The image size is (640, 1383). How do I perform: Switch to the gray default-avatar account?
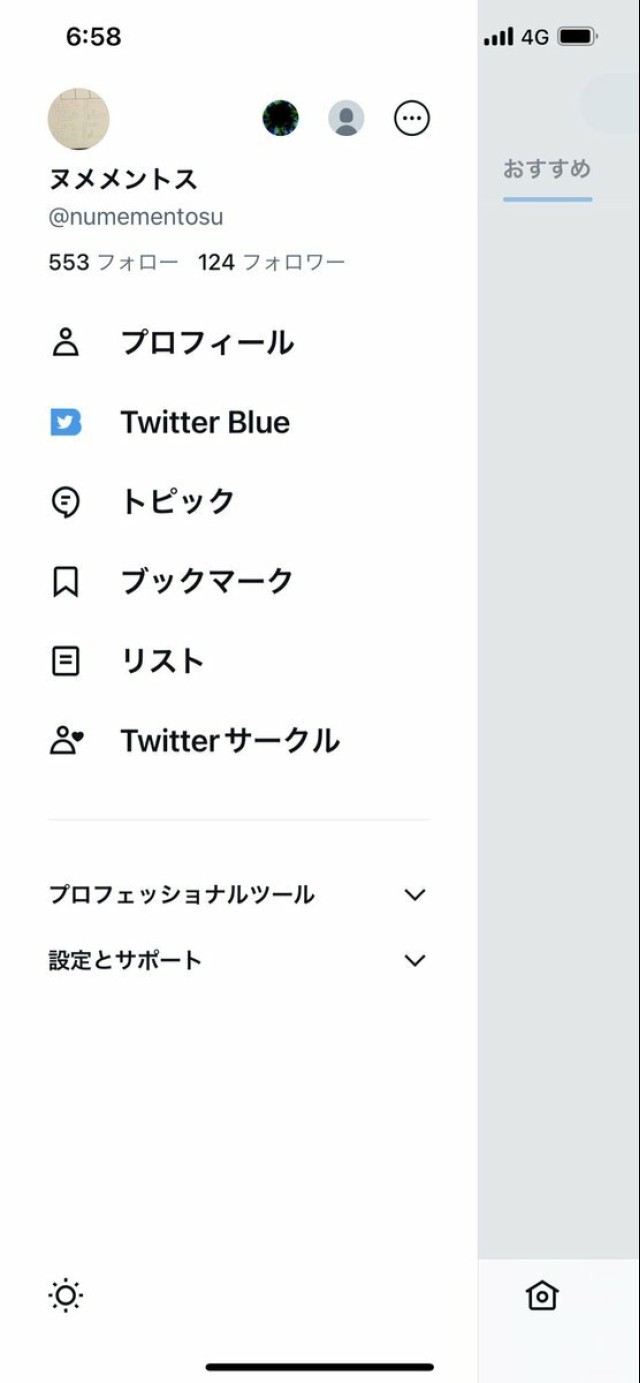(346, 119)
